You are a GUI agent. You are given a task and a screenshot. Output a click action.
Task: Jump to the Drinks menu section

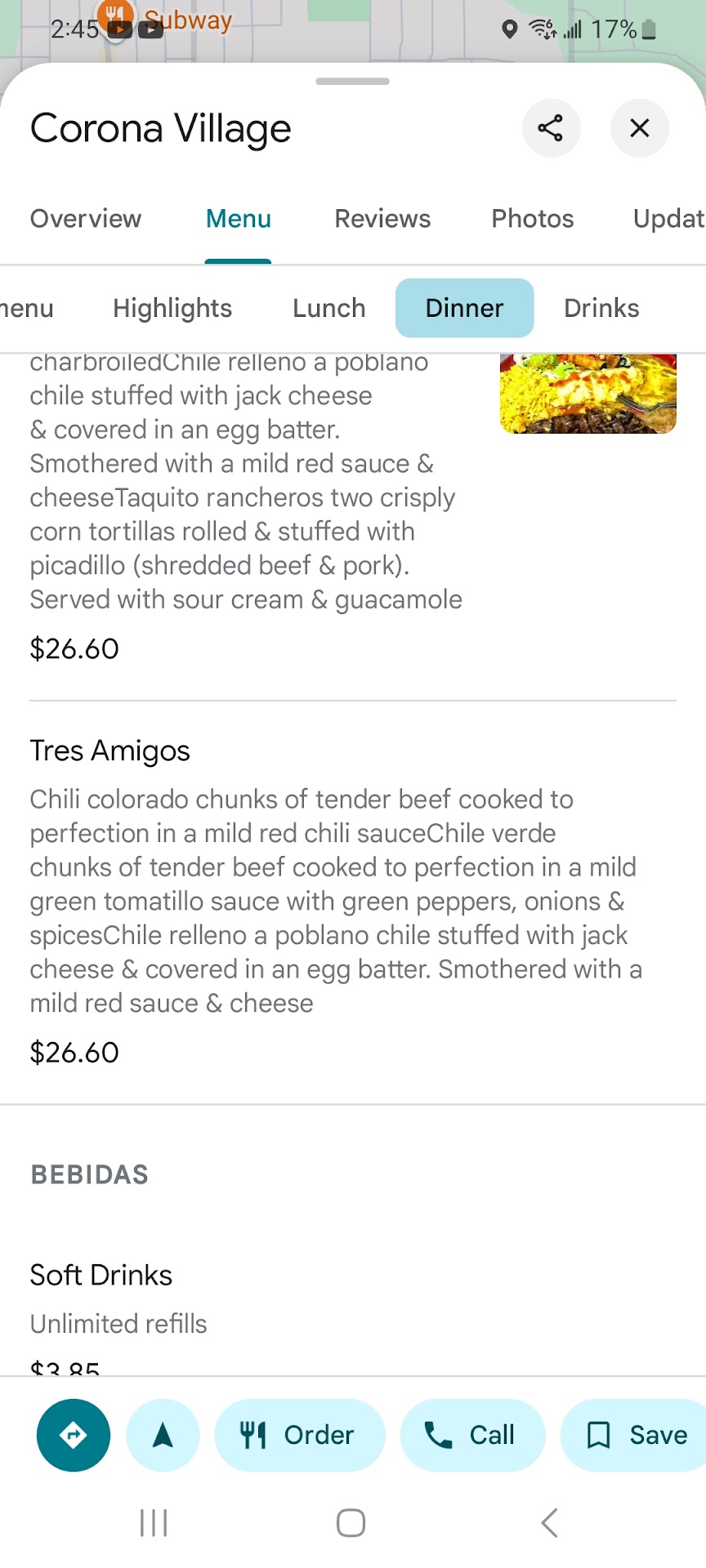click(x=601, y=308)
